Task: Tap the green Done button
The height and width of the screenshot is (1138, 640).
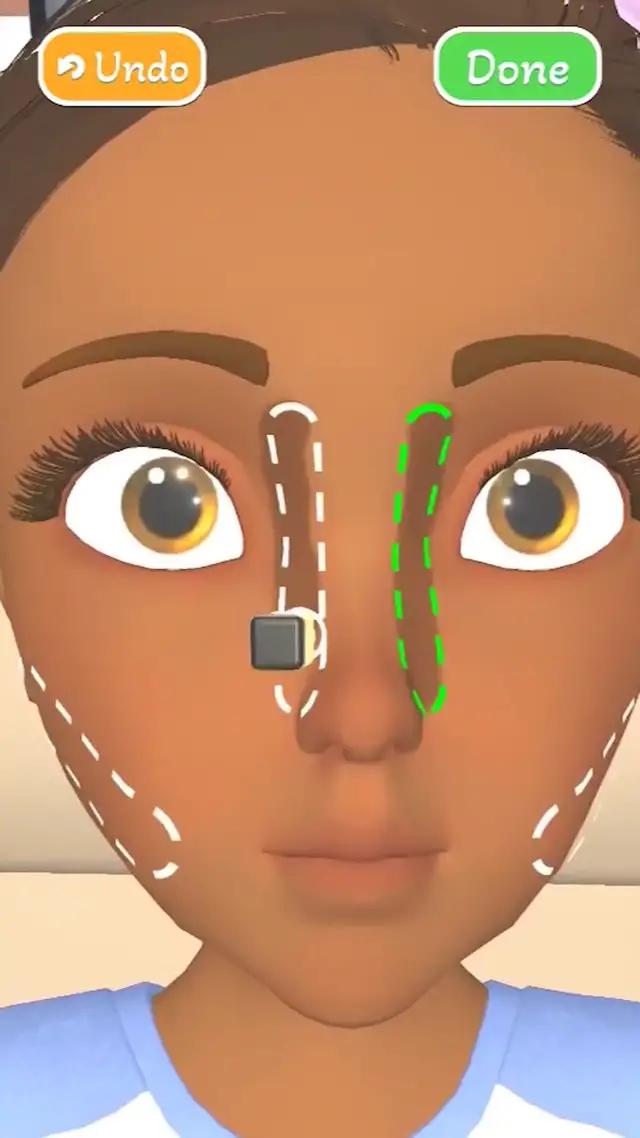Action: click(x=517, y=67)
